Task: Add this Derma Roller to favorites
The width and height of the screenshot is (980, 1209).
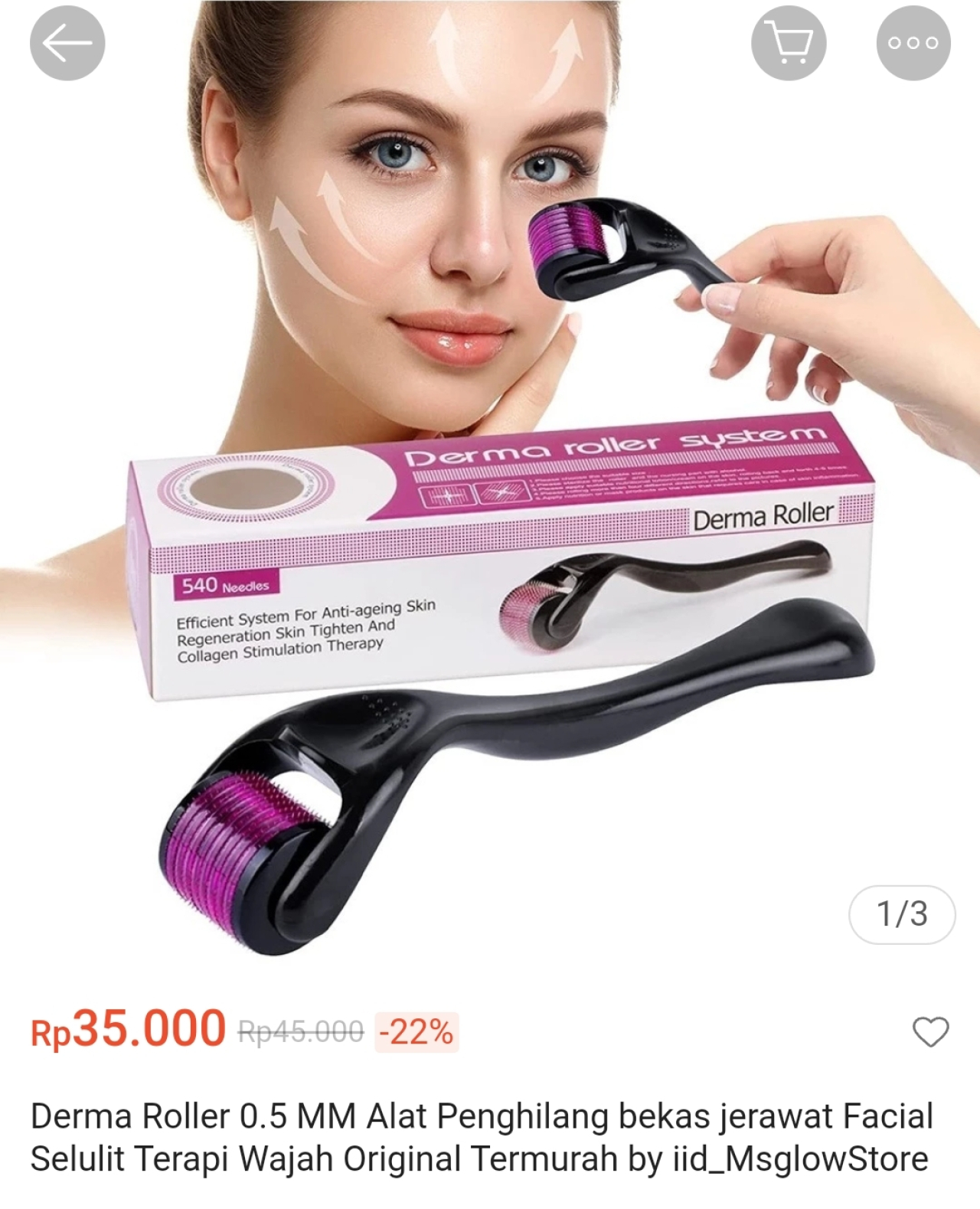Action: coord(930,1031)
